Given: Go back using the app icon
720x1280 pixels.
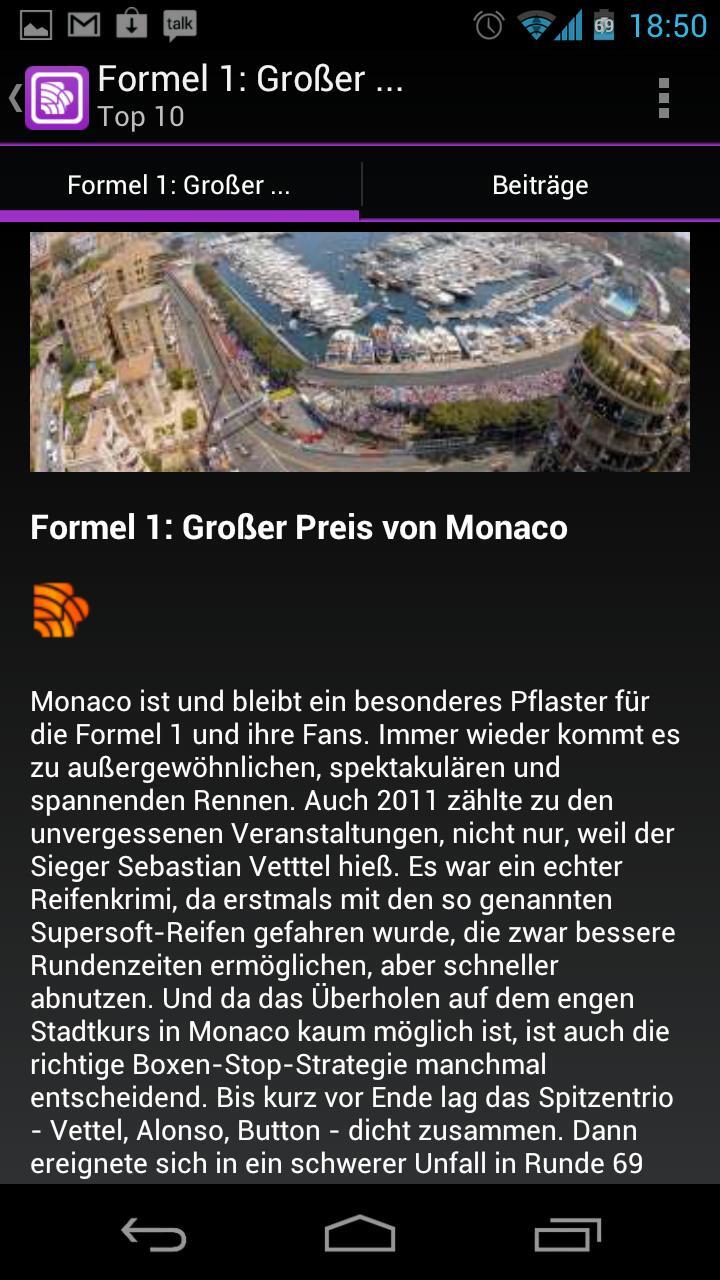Looking at the screenshot, I should [x=55, y=97].
